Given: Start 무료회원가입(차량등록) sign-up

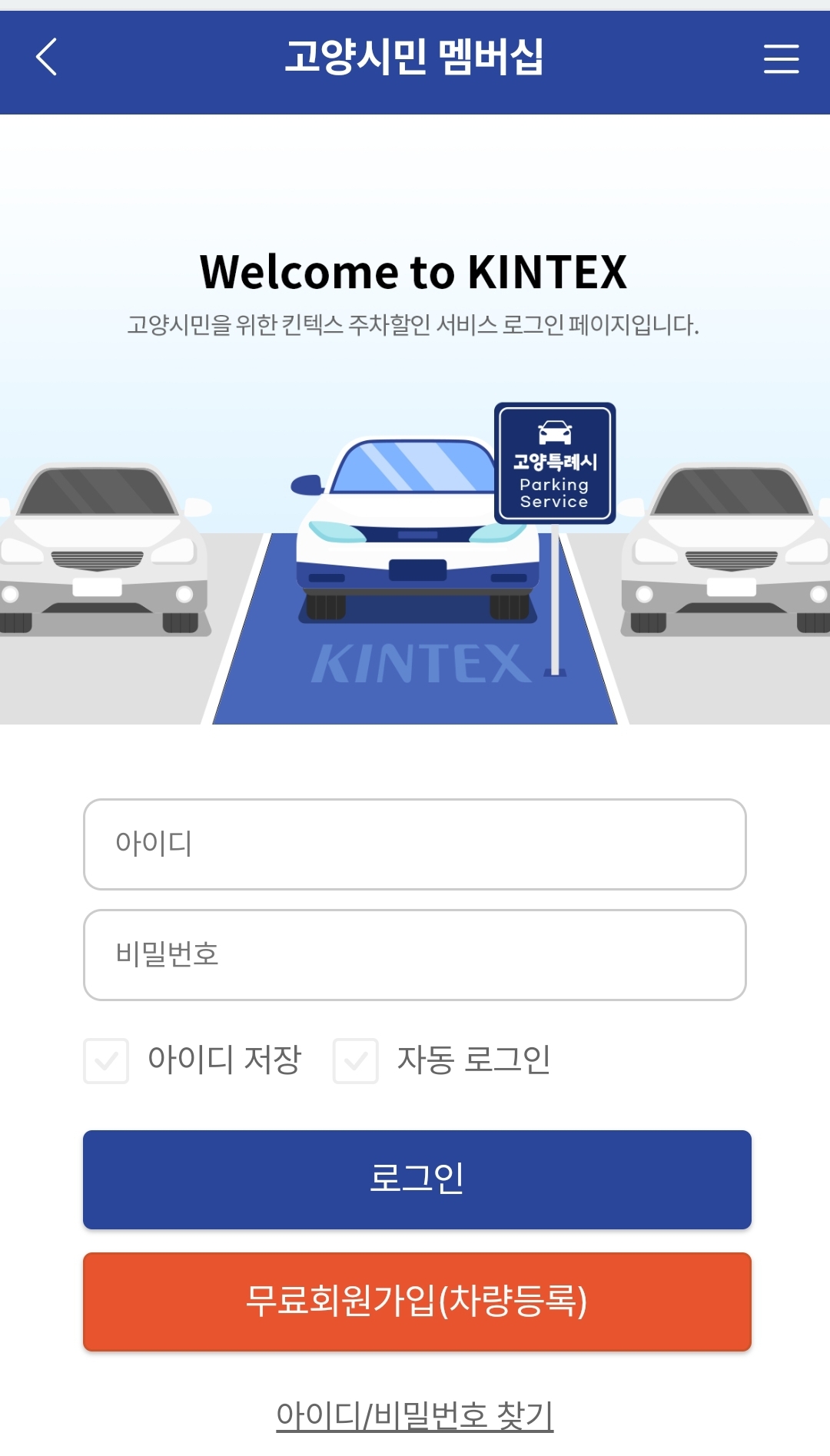Looking at the screenshot, I should point(417,1301).
